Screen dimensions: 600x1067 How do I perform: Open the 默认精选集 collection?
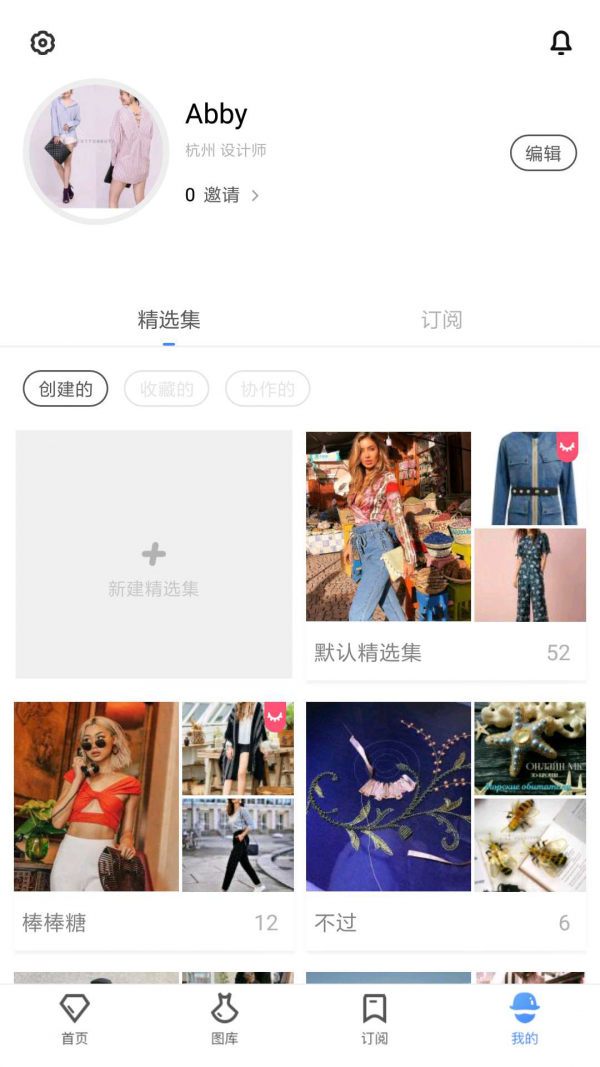[445, 555]
